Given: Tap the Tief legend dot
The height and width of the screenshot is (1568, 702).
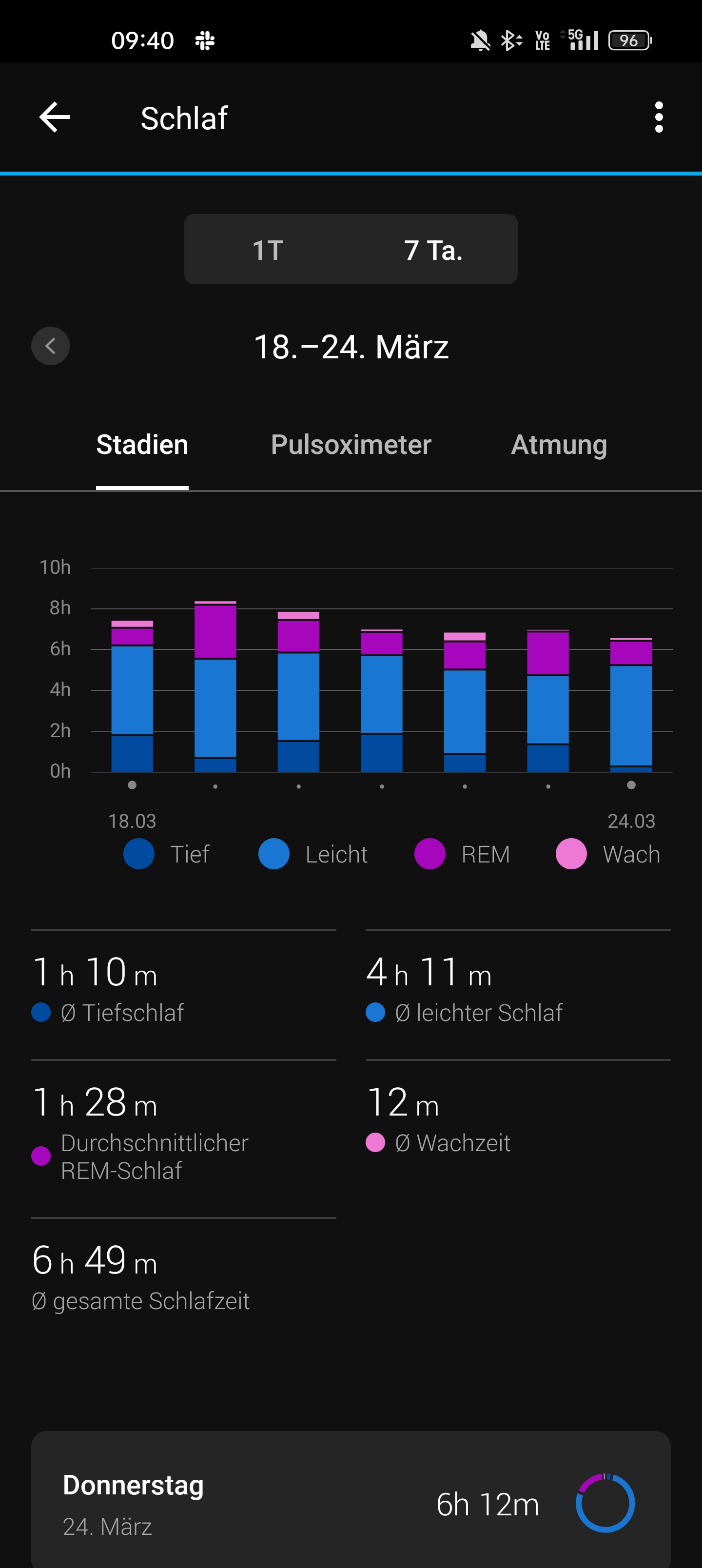Looking at the screenshot, I should pos(139,854).
